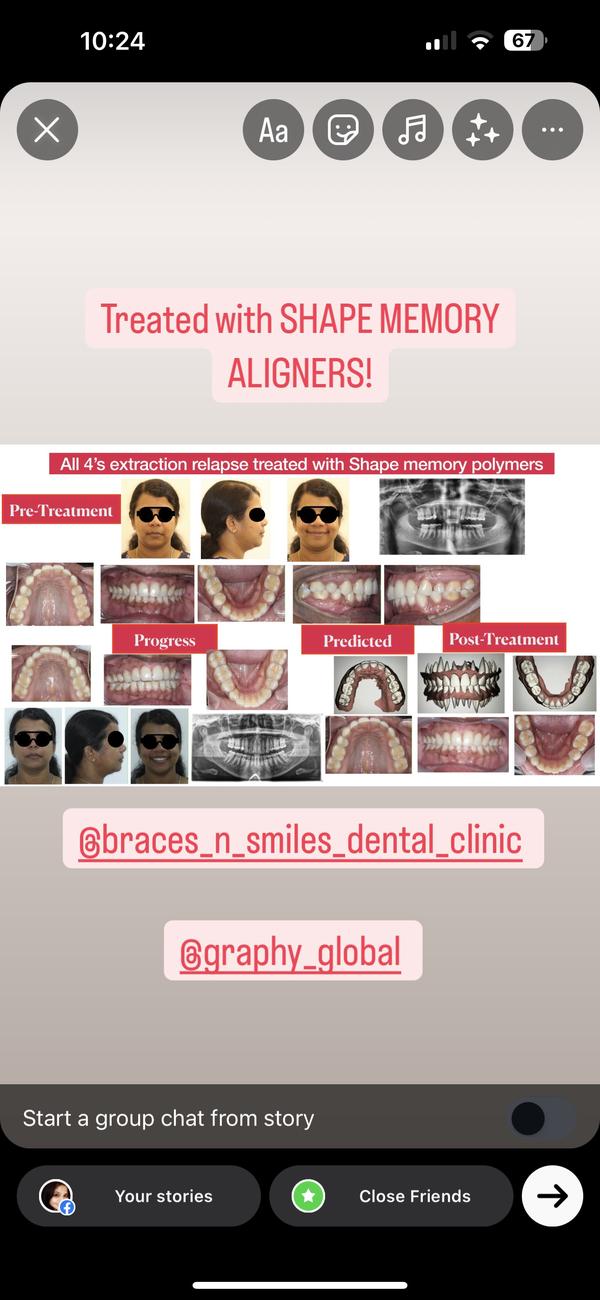Add music to the story
The height and width of the screenshot is (1300, 600).
point(413,130)
